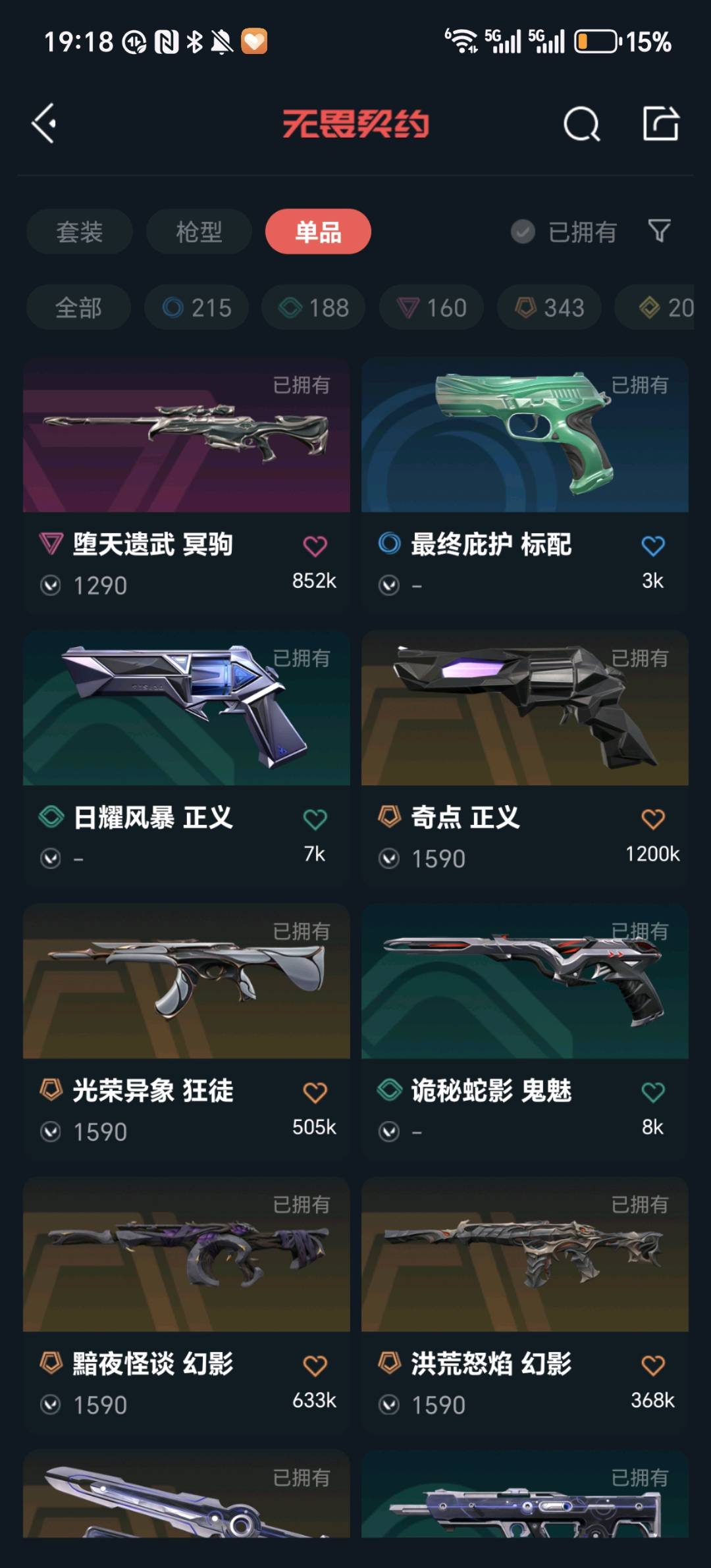Open the 诡秘蛇影 鬼魅 skin card
Screen dimensions: 711x1568
[x=525, y=1032]
